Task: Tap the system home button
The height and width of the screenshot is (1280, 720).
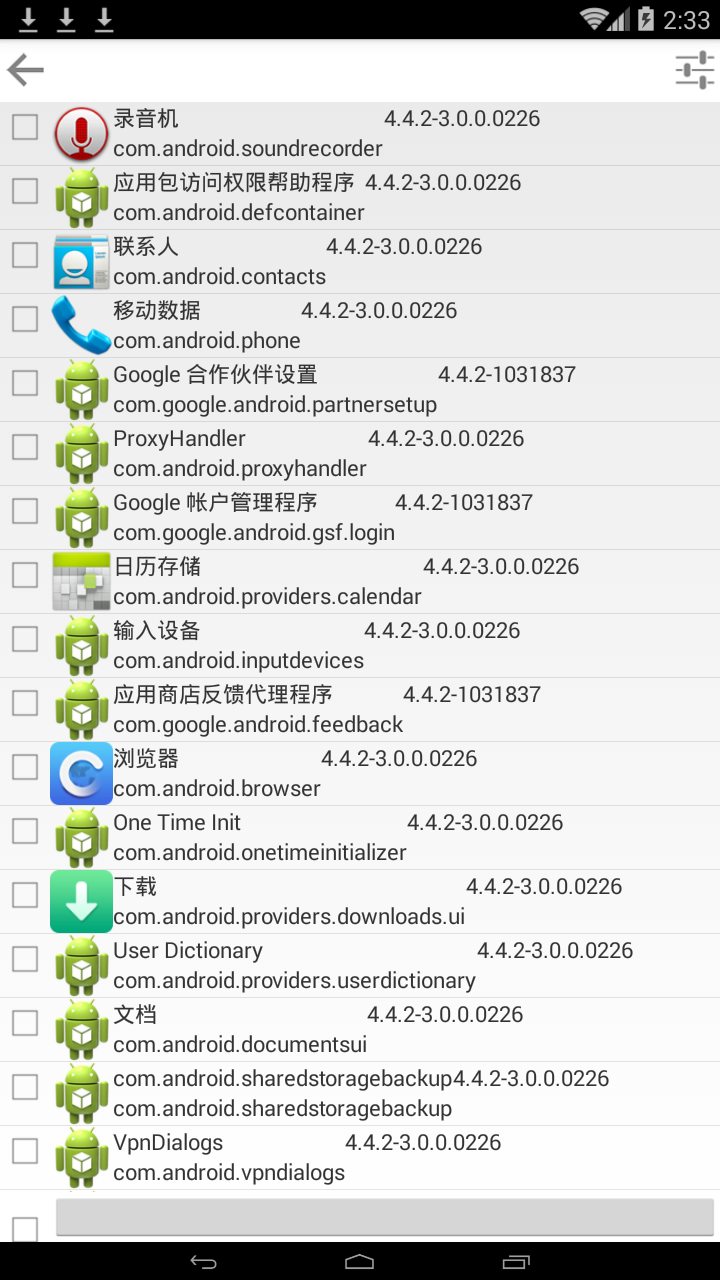Action: click(x=360, y=1261)
